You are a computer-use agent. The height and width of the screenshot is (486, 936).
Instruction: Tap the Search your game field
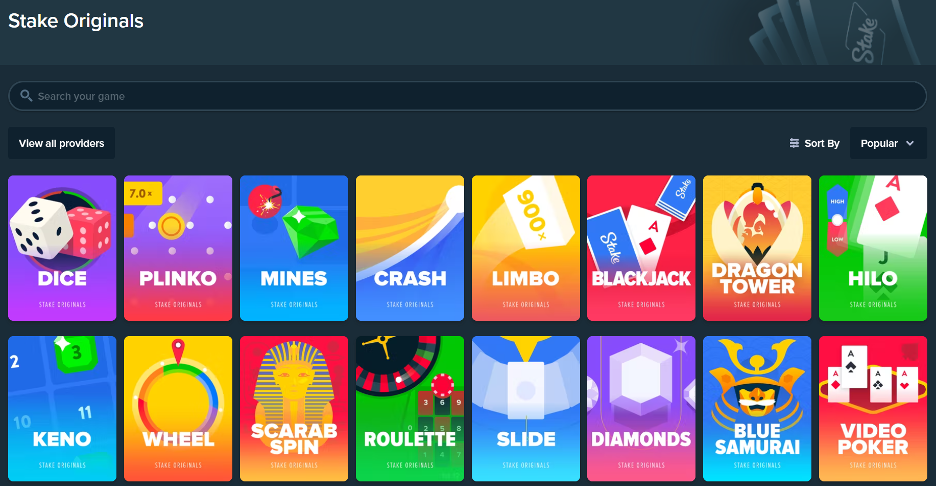click(467, 96)
